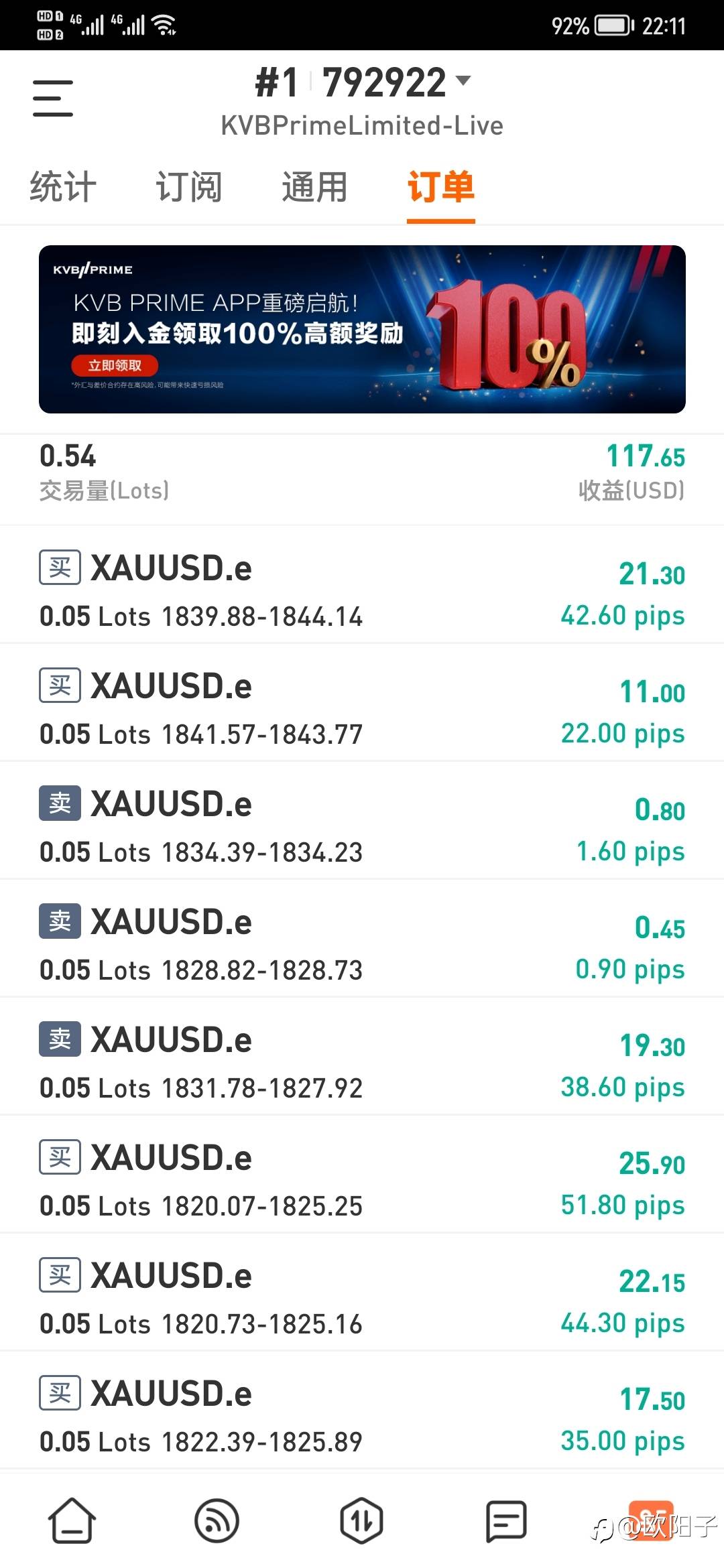The width and height of the screenshot is (724, 1568).
Task: Switch to the 统计 tab
Action: coord(63,186)
